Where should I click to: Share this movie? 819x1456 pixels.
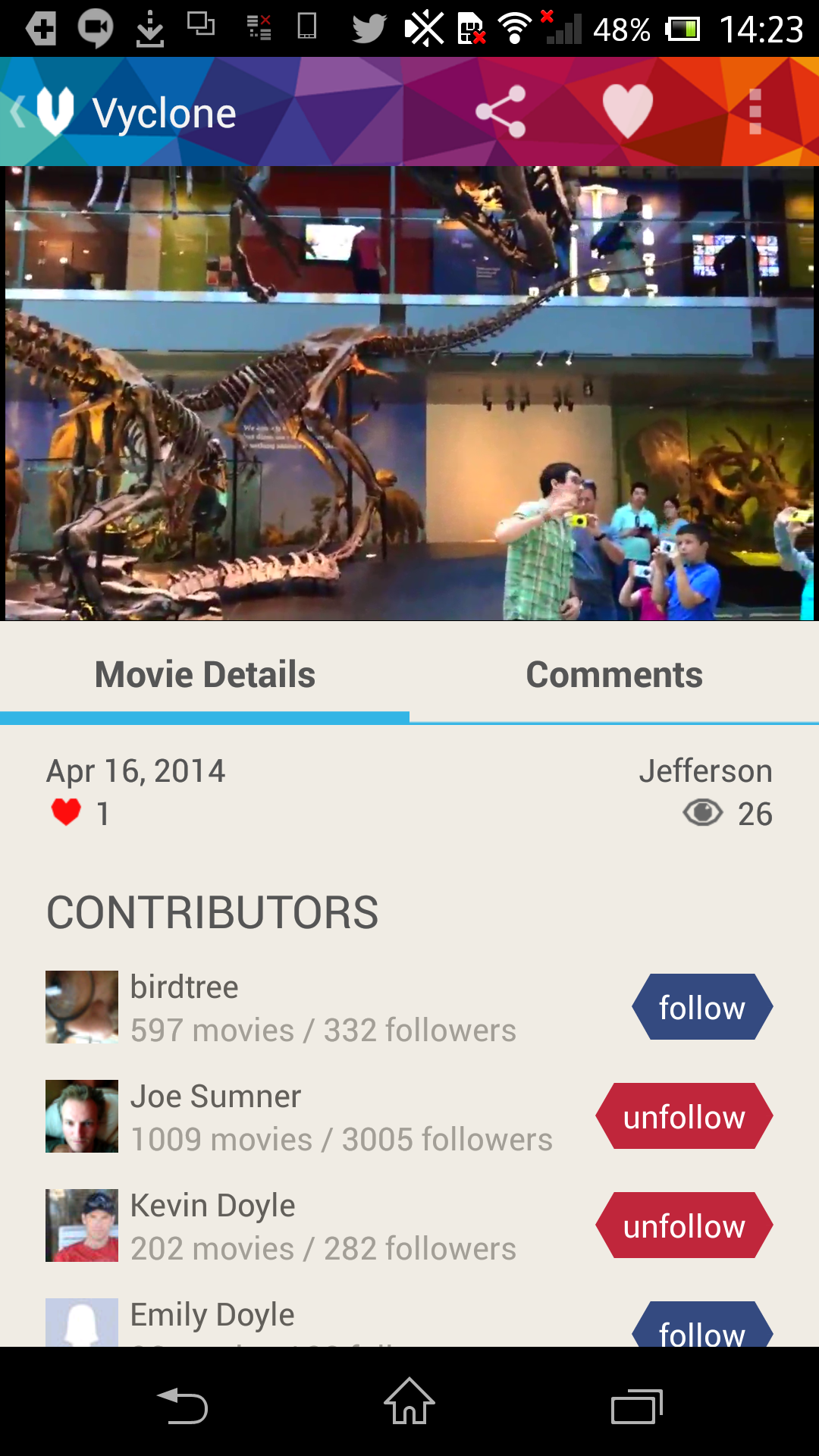[500, 111]
